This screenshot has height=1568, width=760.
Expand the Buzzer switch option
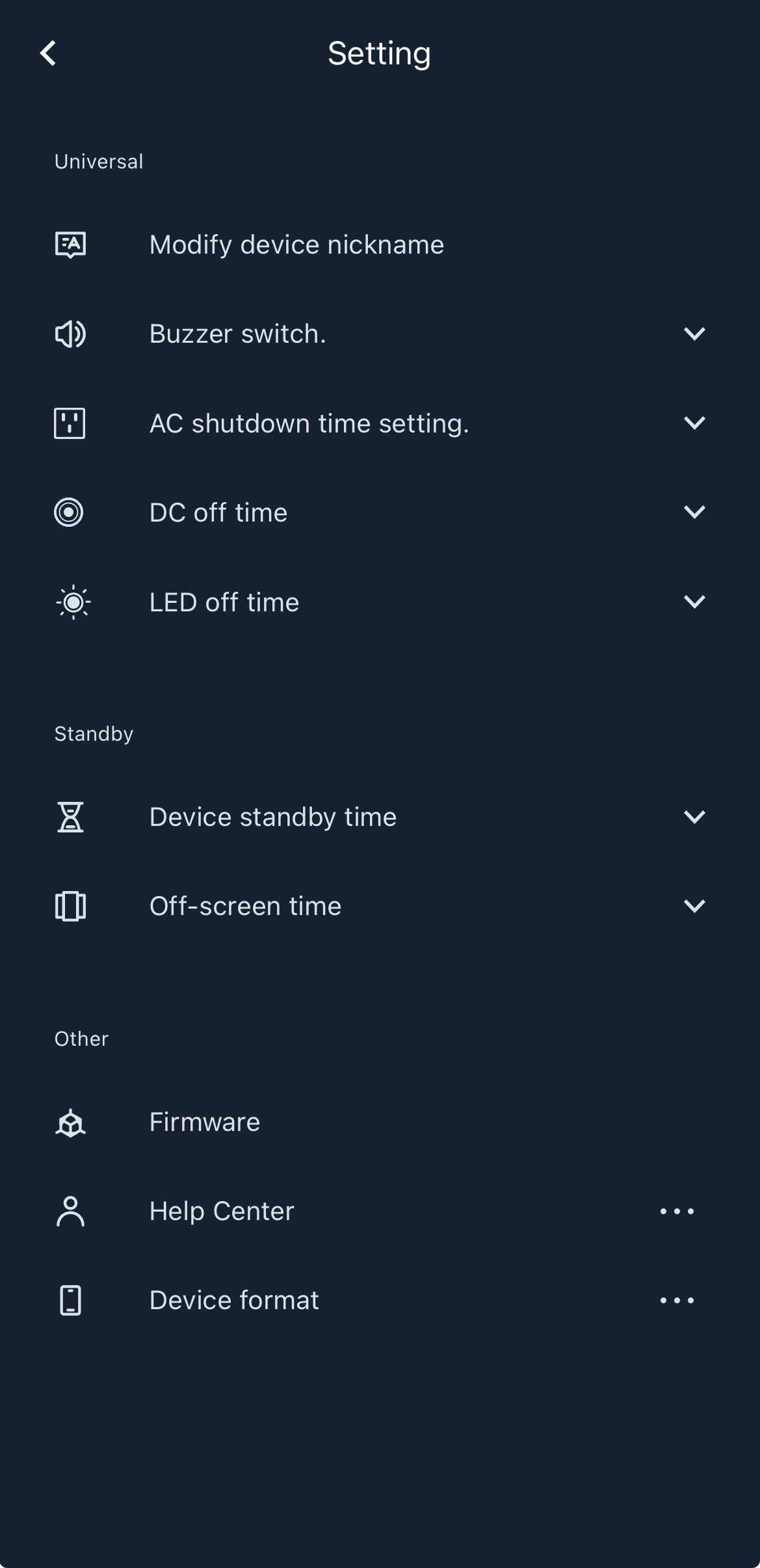click(x=694, y=334)
